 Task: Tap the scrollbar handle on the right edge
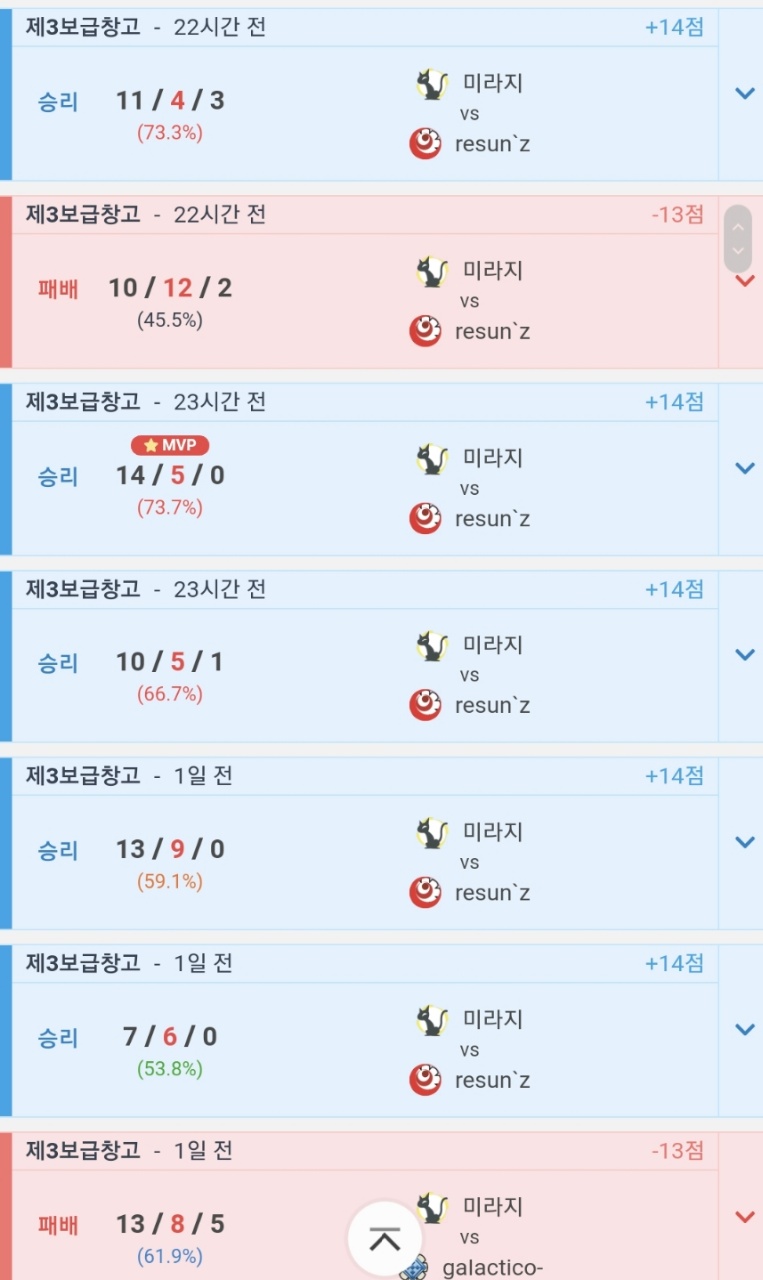point(737,239)
